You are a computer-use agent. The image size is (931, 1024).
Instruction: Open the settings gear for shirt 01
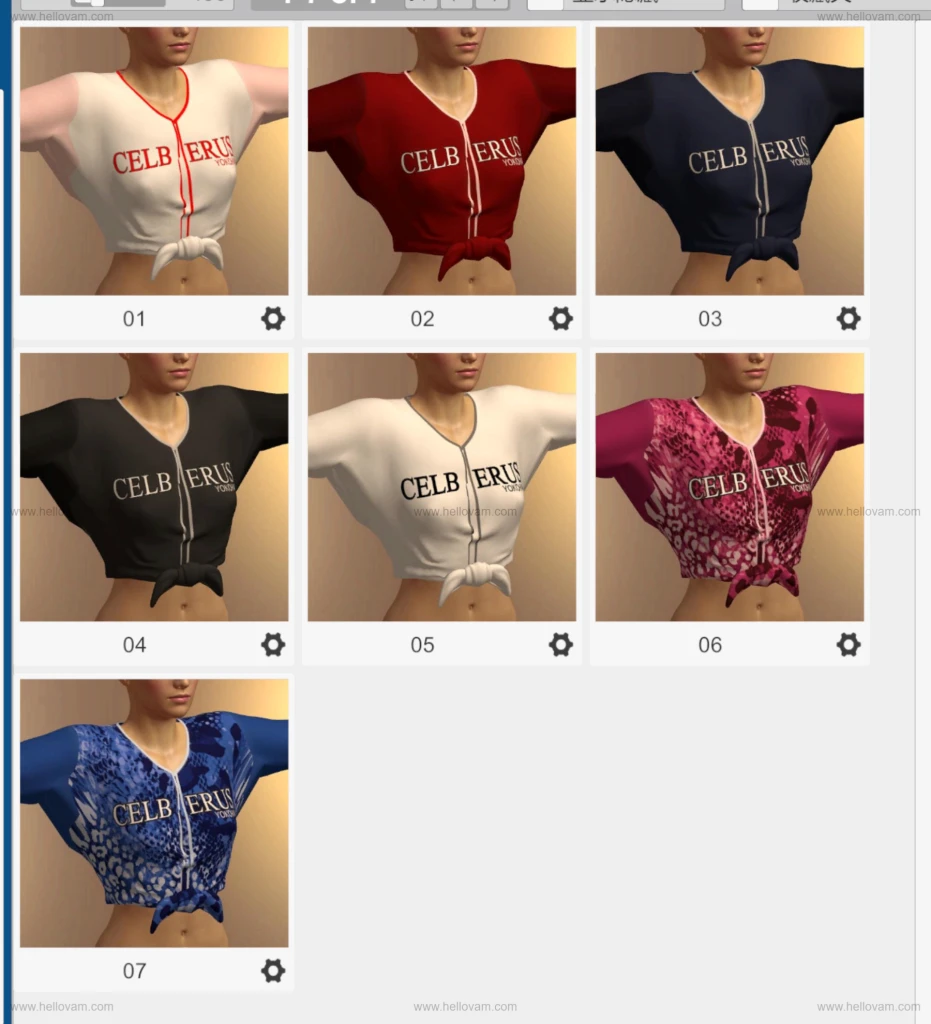coord(272,318)
